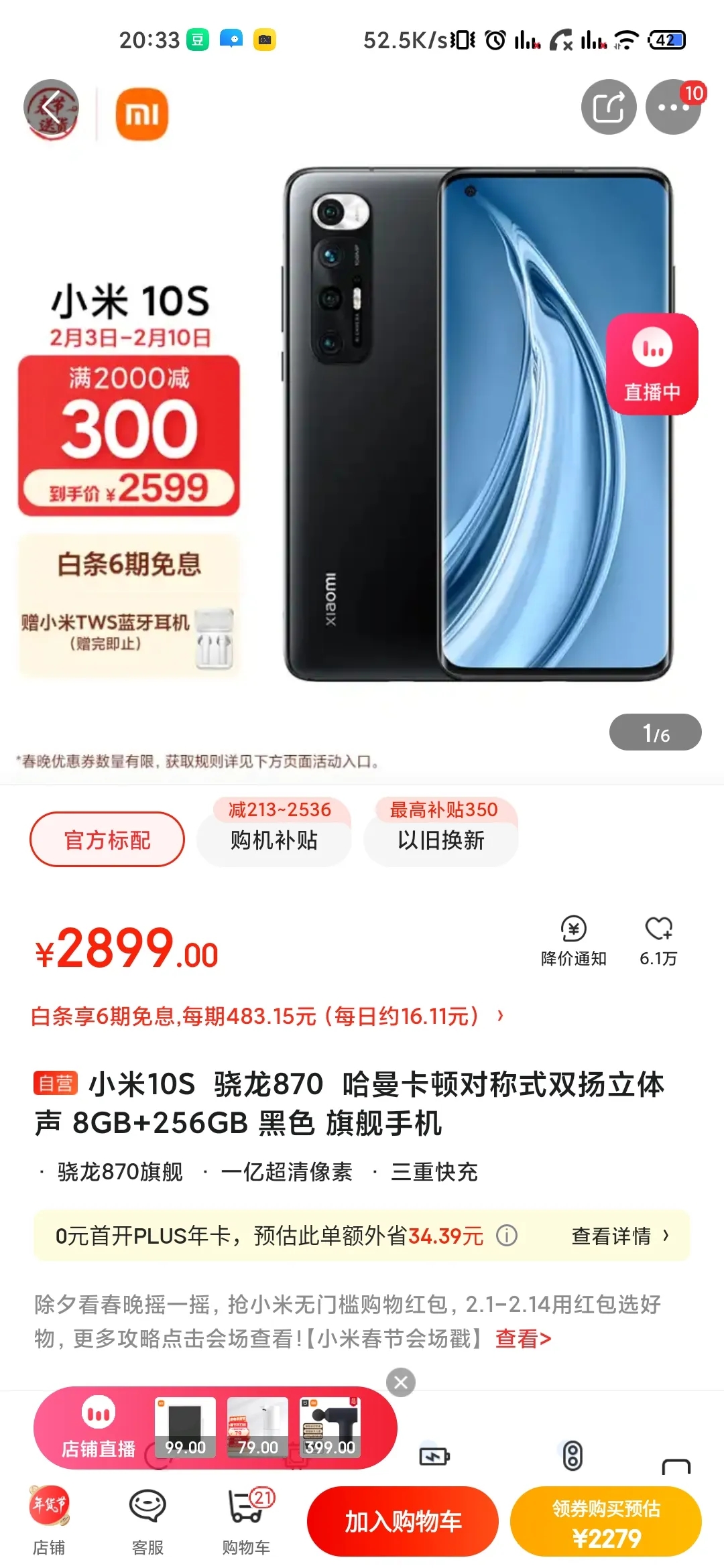The height and width of the screenshot is (1568, 724).
Task: Choose the 以旧换新 trade-in option
Action: [440, 840]
